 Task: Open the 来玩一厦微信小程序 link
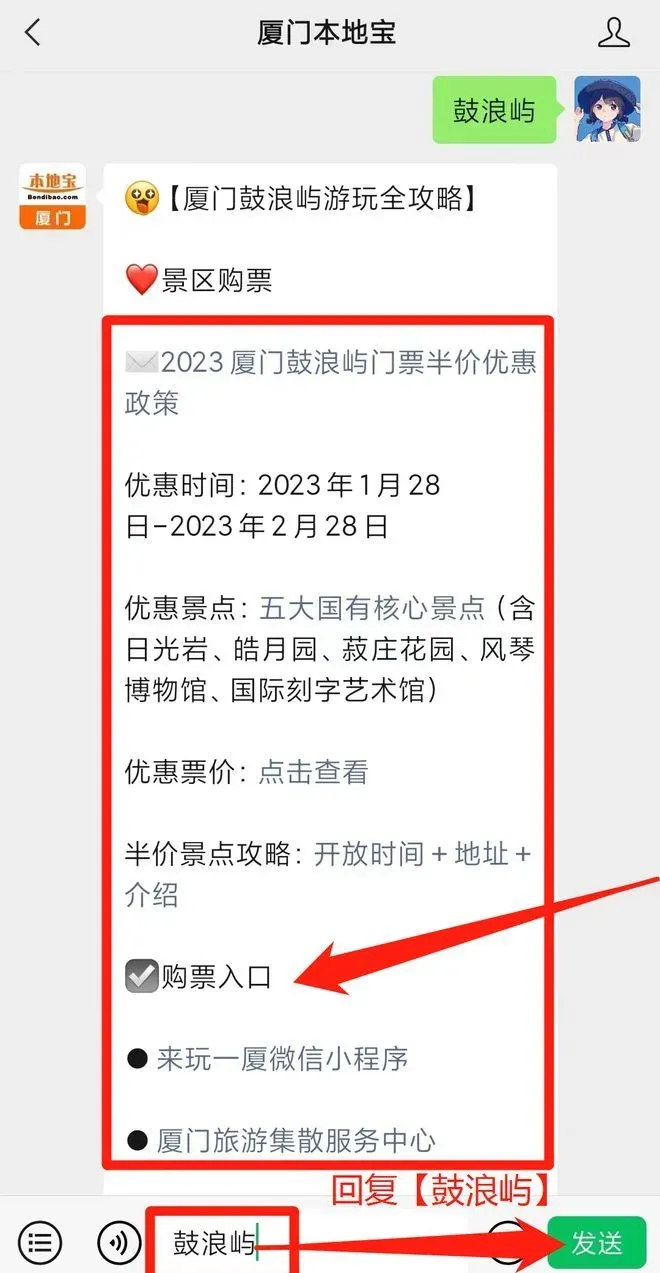282,1058
